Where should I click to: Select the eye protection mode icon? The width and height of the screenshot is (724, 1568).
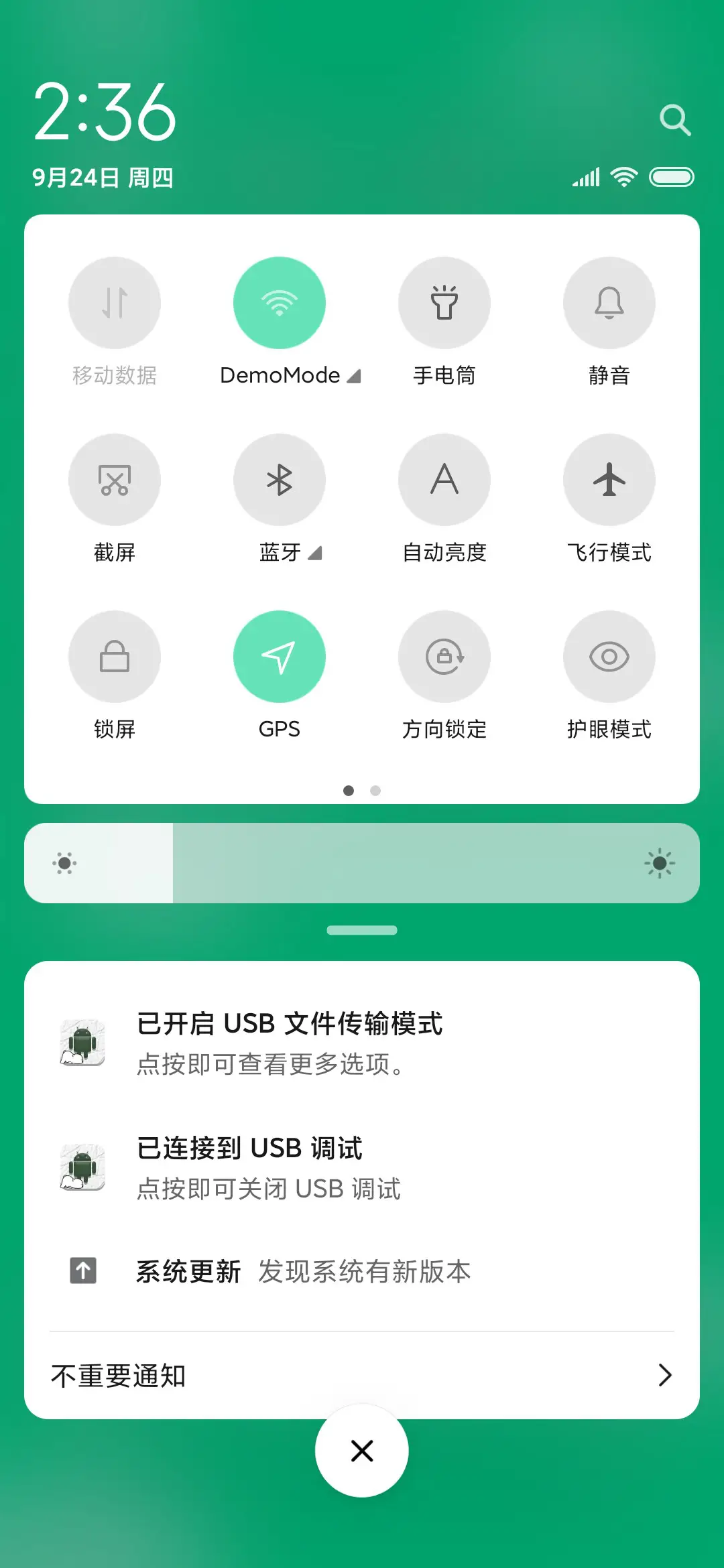(x=609, y=657)
